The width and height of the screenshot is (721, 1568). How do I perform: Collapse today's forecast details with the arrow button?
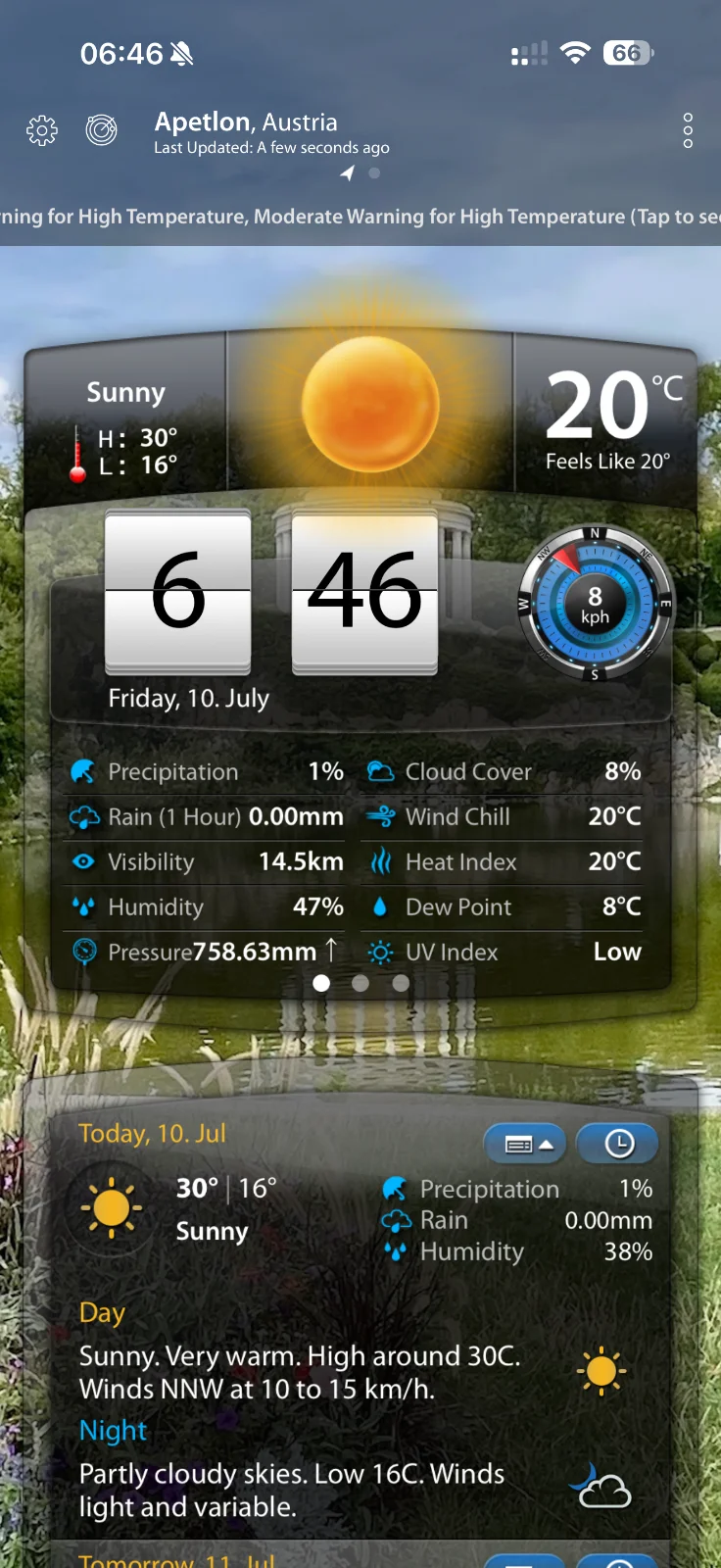tap(524, 1144)
